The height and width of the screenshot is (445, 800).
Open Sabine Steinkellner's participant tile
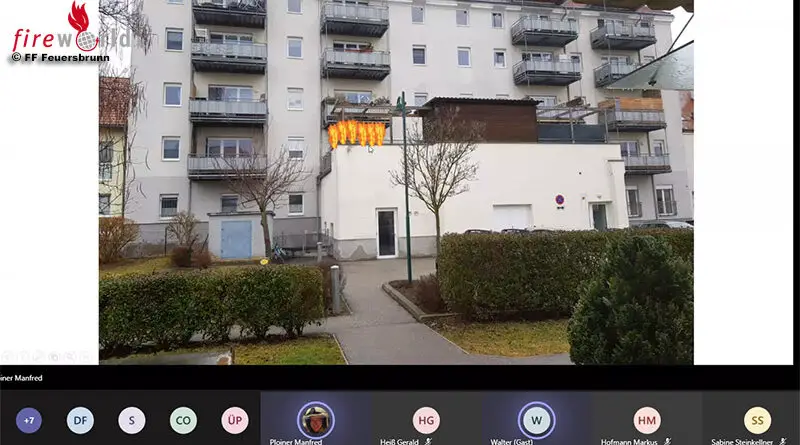pos(757,420)
